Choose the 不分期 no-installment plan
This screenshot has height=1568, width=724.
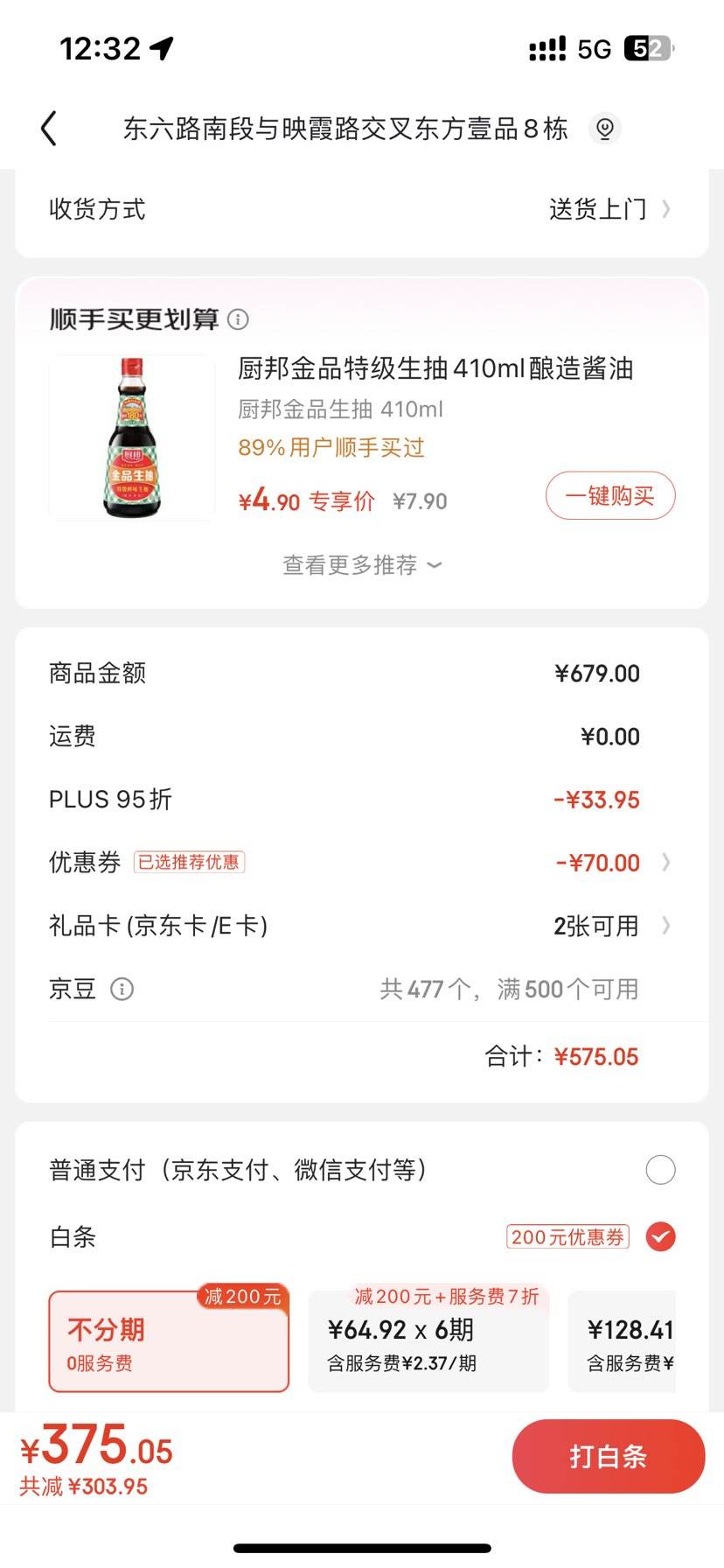(169, 1341)
